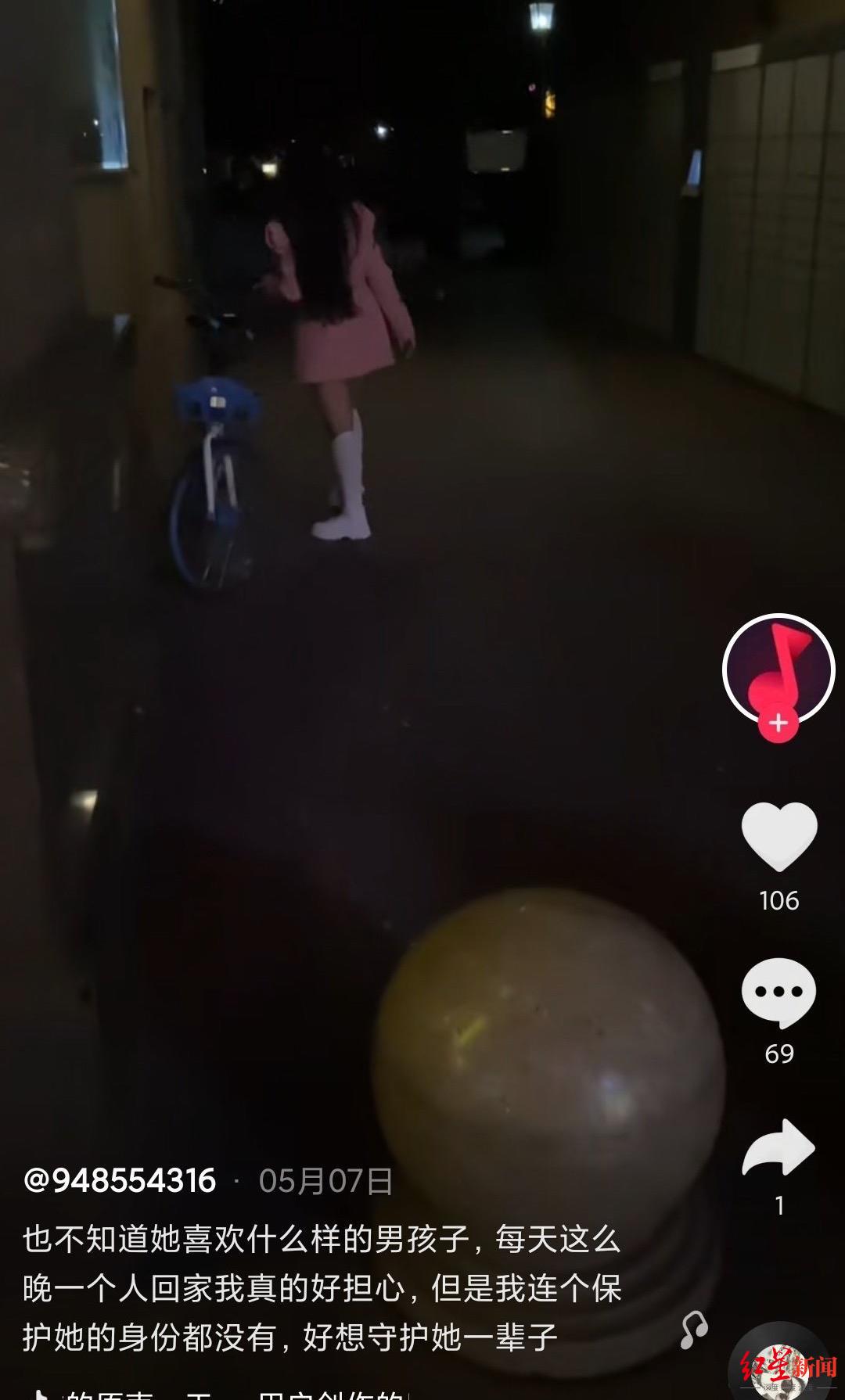Screen dimensions: 845x1400
Task: Open the comments with 69 replies
Action: (x=779, y=992)
